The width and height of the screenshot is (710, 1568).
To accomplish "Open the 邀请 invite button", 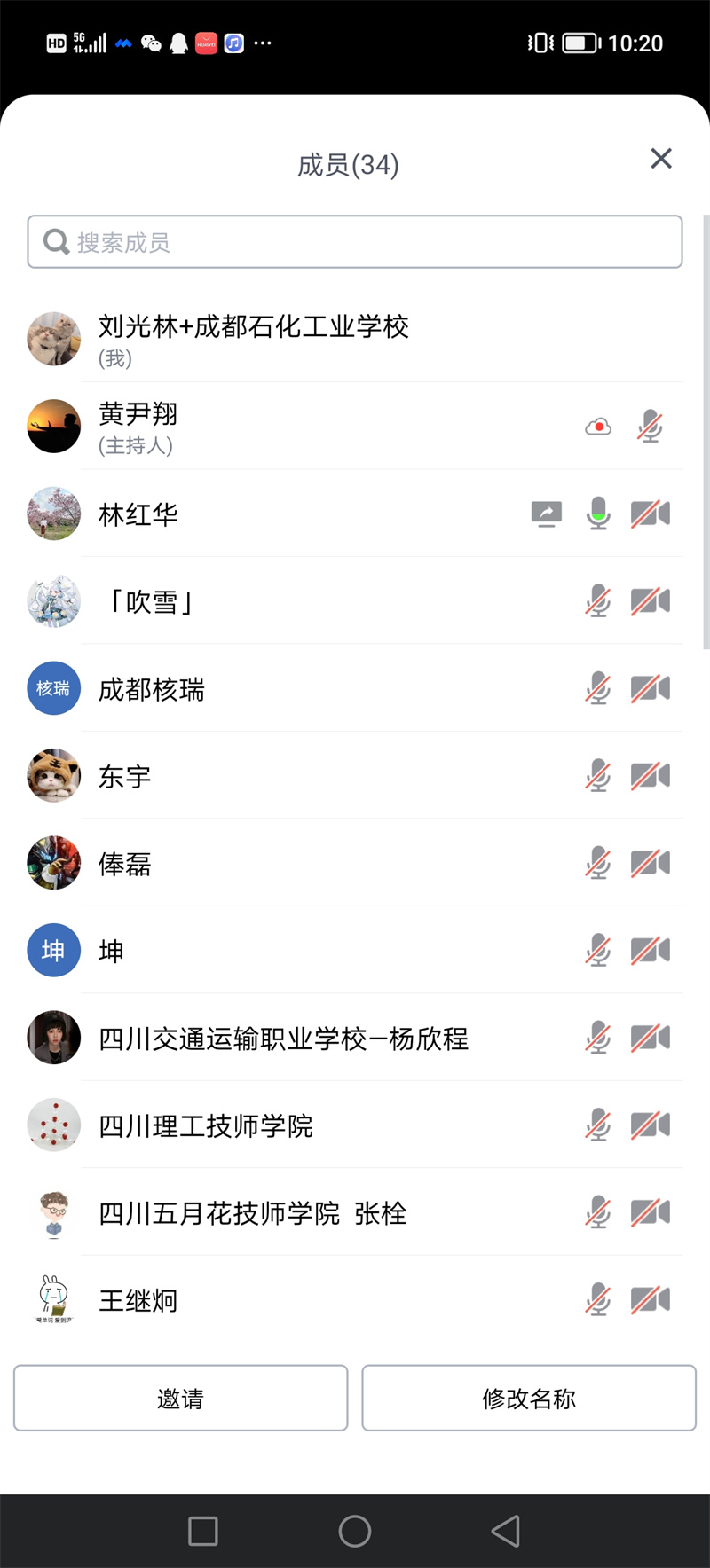I will coord(180,1399).
